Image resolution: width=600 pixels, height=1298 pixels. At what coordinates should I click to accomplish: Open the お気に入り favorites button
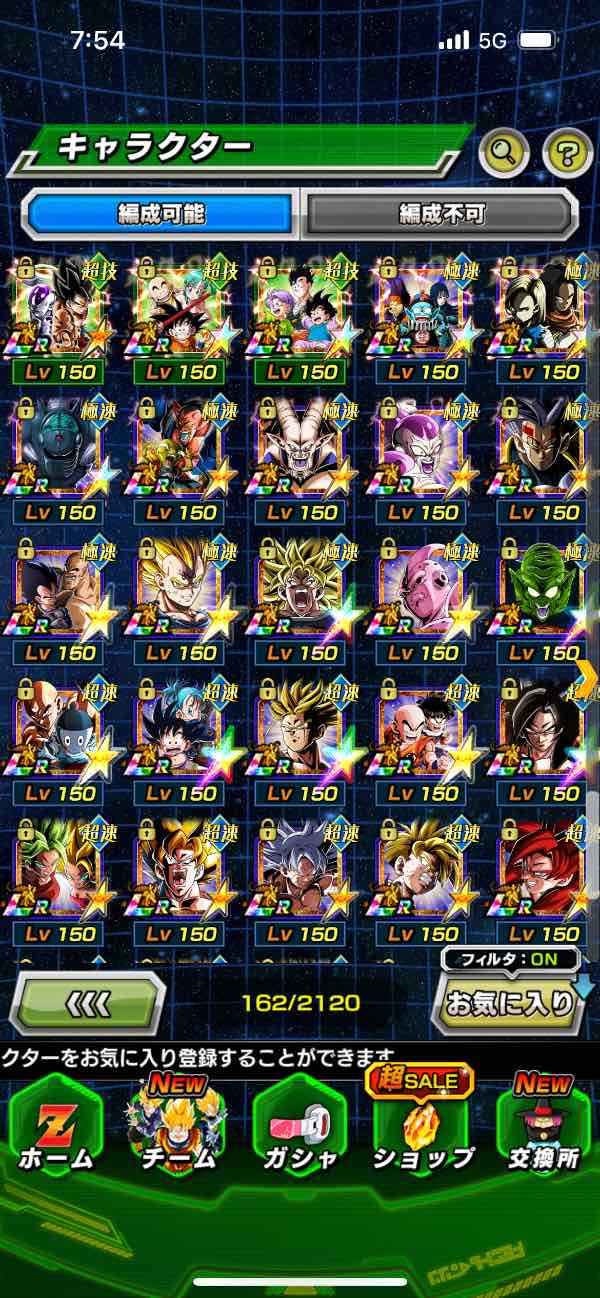coord(510,1004)
